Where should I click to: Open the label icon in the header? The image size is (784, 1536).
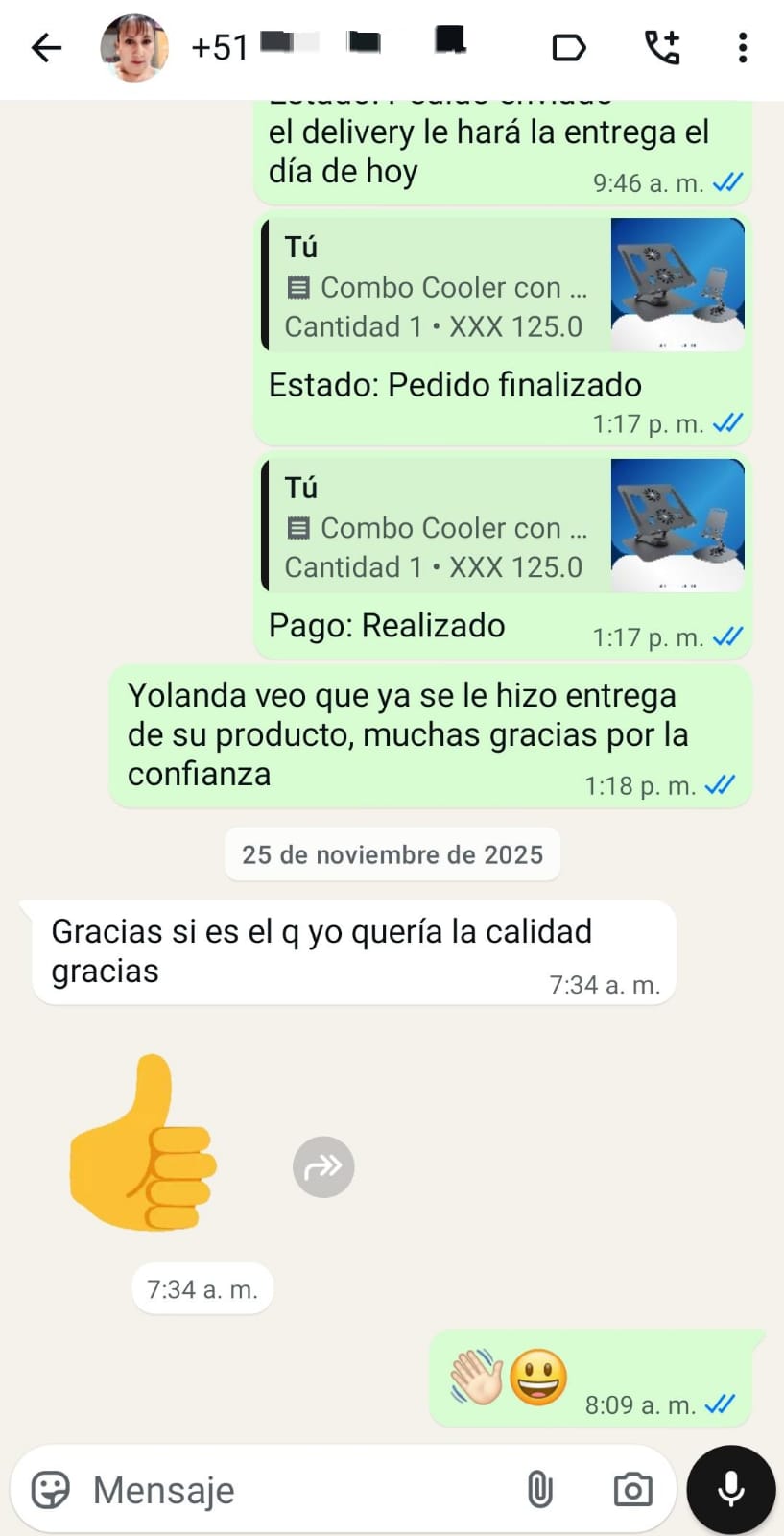[569, 47]
